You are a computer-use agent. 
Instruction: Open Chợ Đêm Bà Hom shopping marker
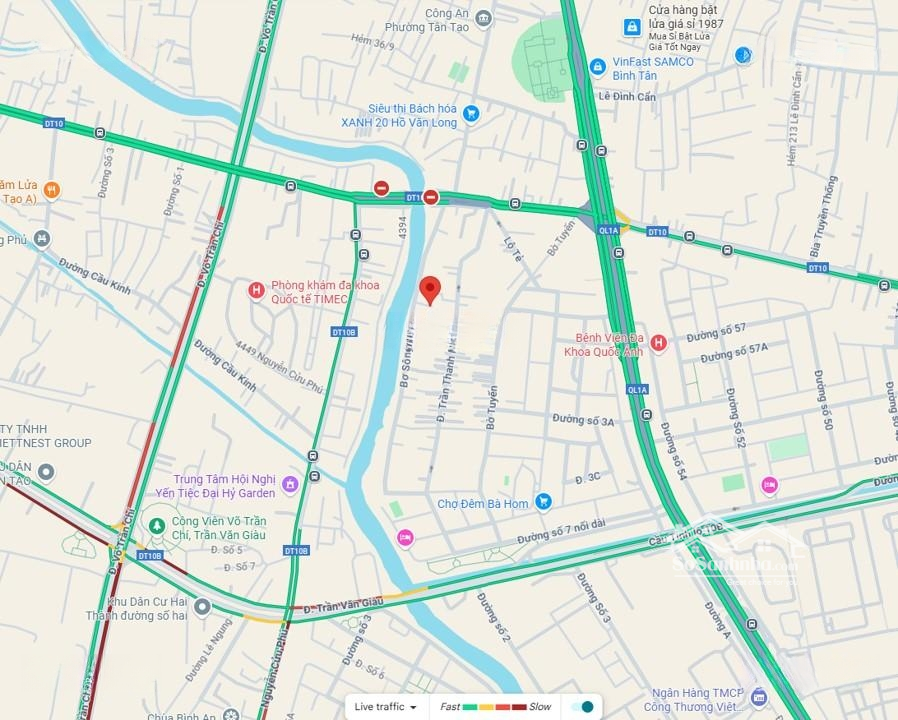[543, 502]
